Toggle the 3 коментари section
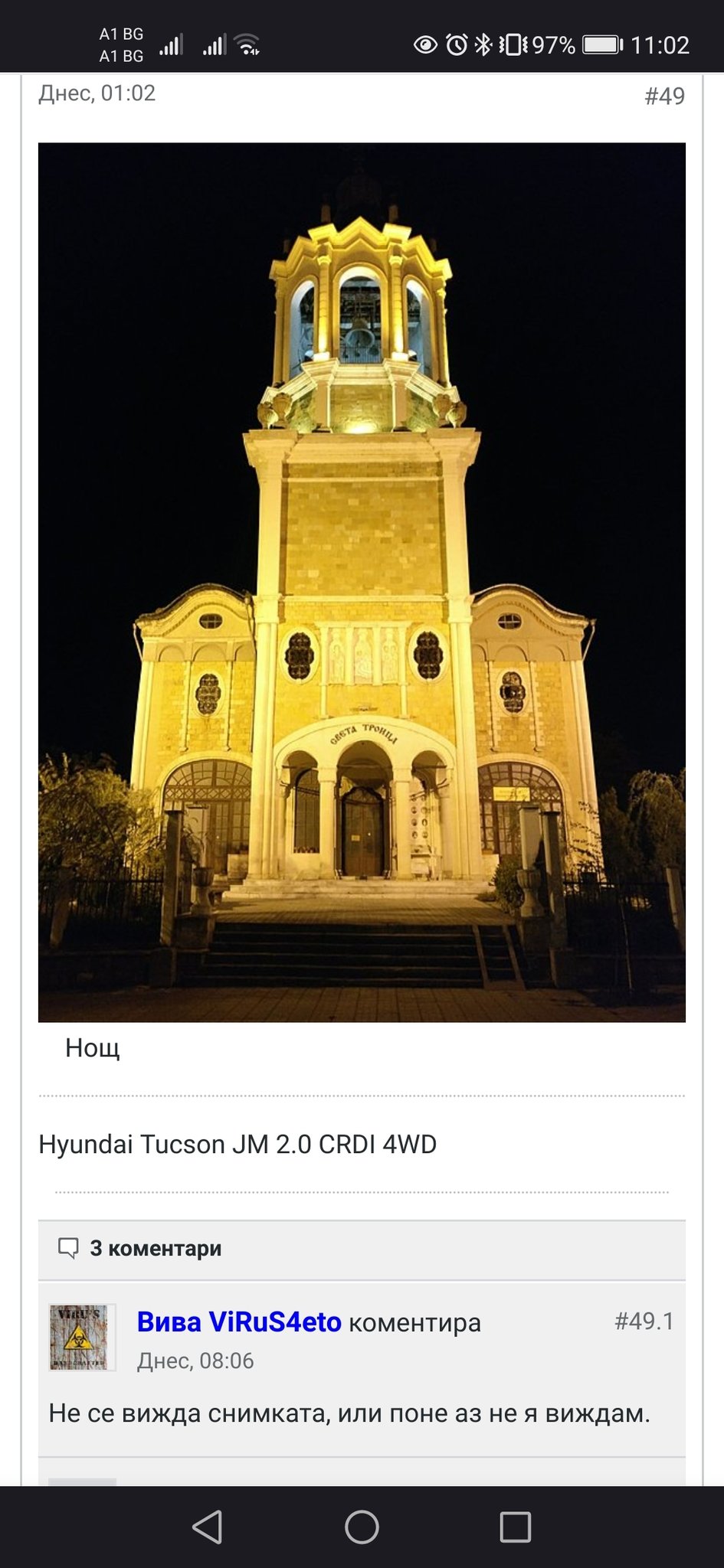 coord(156,1248)
